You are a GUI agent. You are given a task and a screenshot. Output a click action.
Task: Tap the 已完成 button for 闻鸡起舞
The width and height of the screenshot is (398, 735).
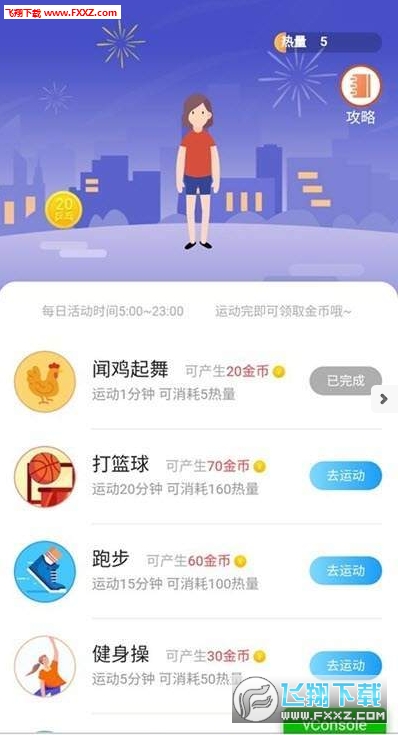coord(345,381)
